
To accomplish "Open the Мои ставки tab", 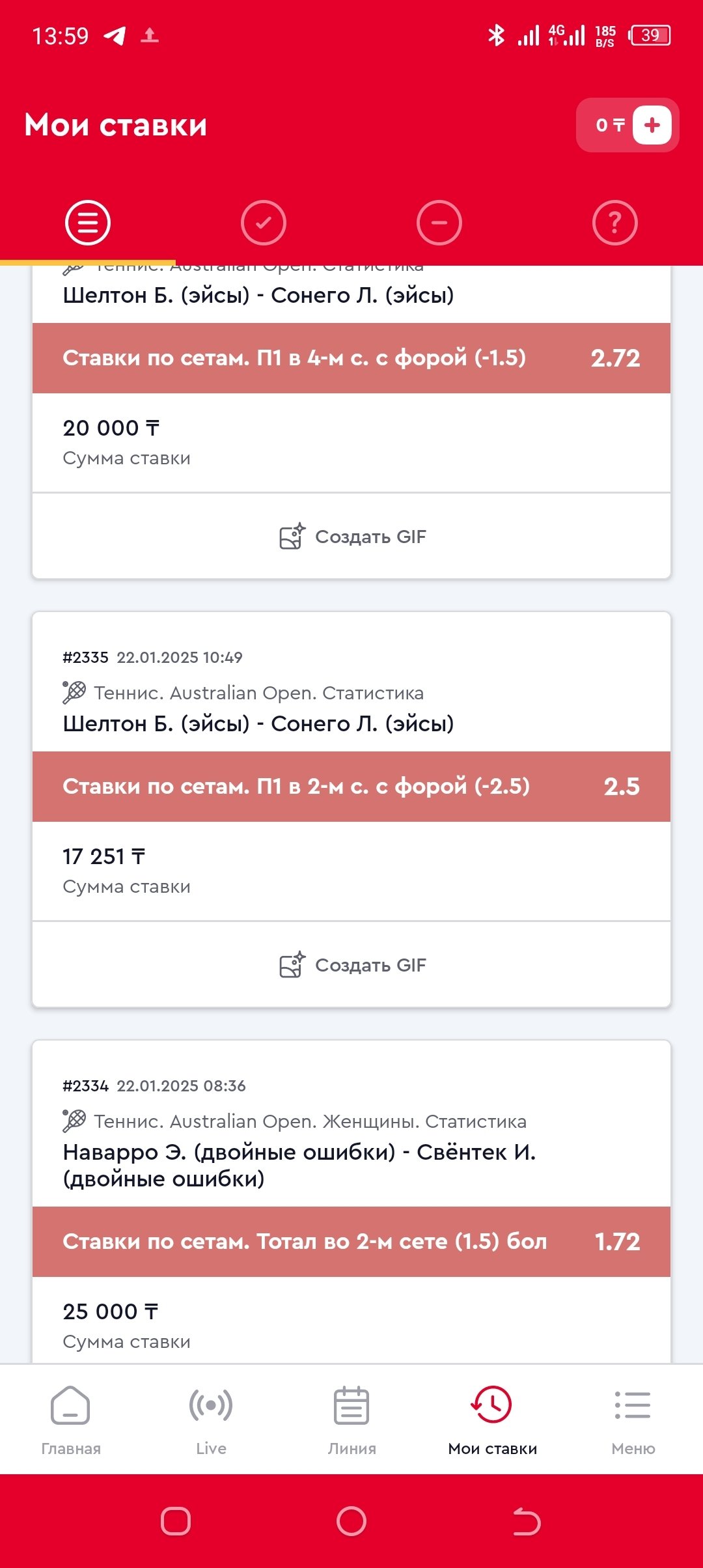I will click(x=492, y=1420).
